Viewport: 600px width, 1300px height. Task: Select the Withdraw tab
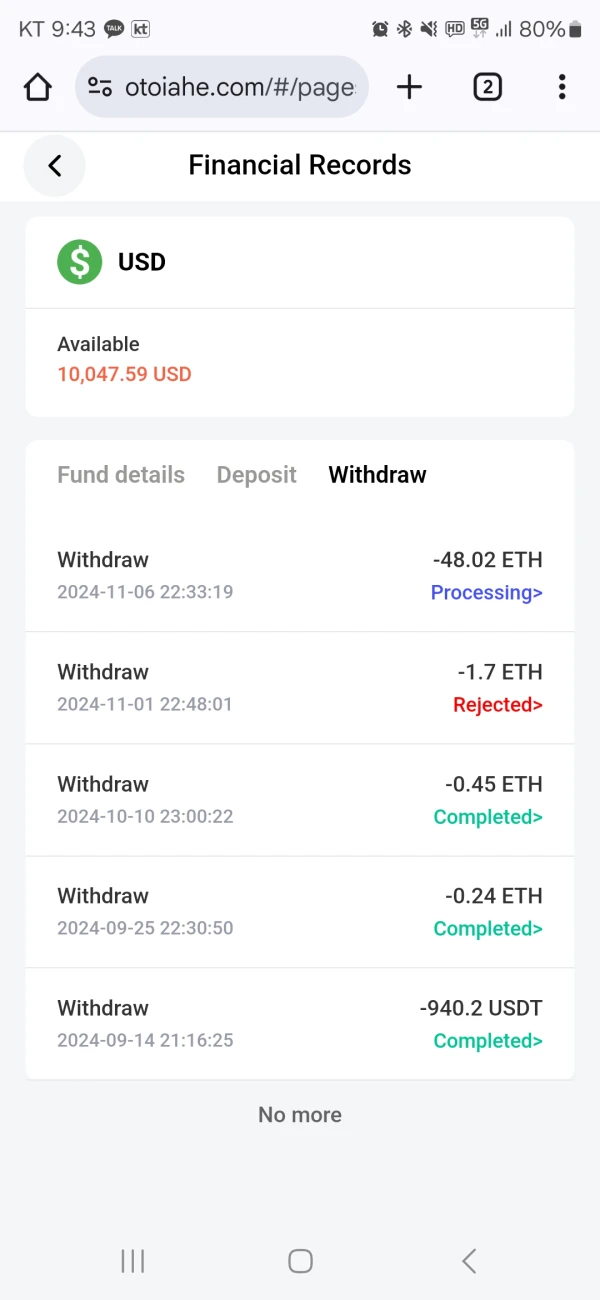(377, 475)
